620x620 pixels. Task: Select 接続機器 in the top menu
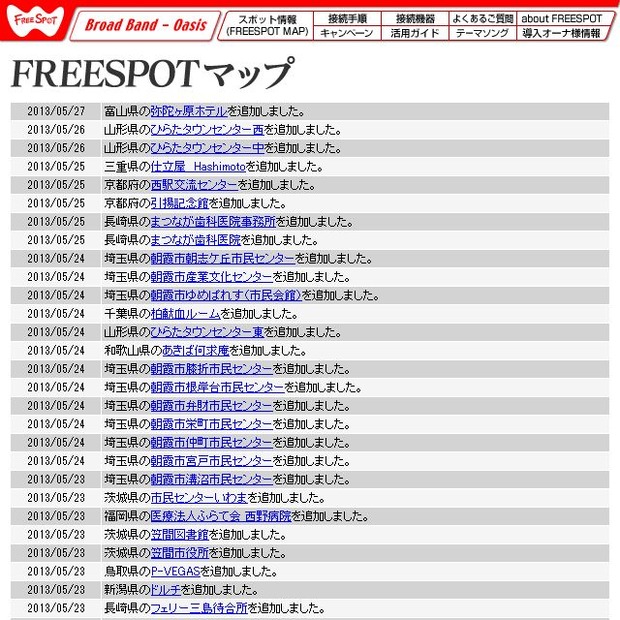click(414, 18)
